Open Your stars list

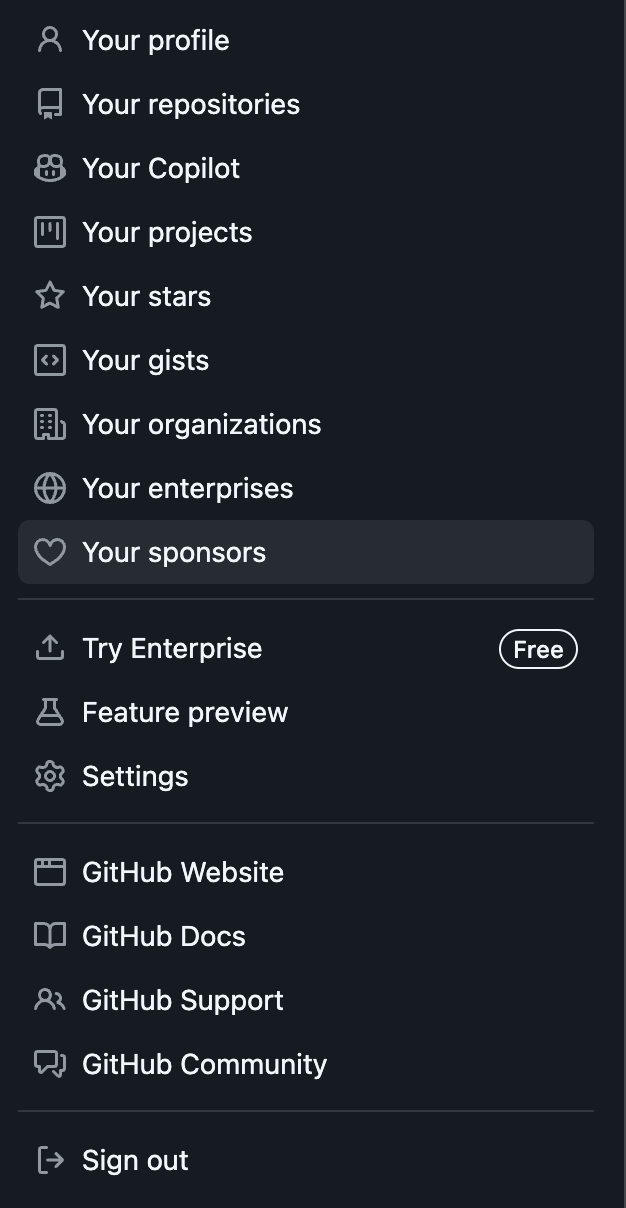pyautogui.click(x=146, y=297)
